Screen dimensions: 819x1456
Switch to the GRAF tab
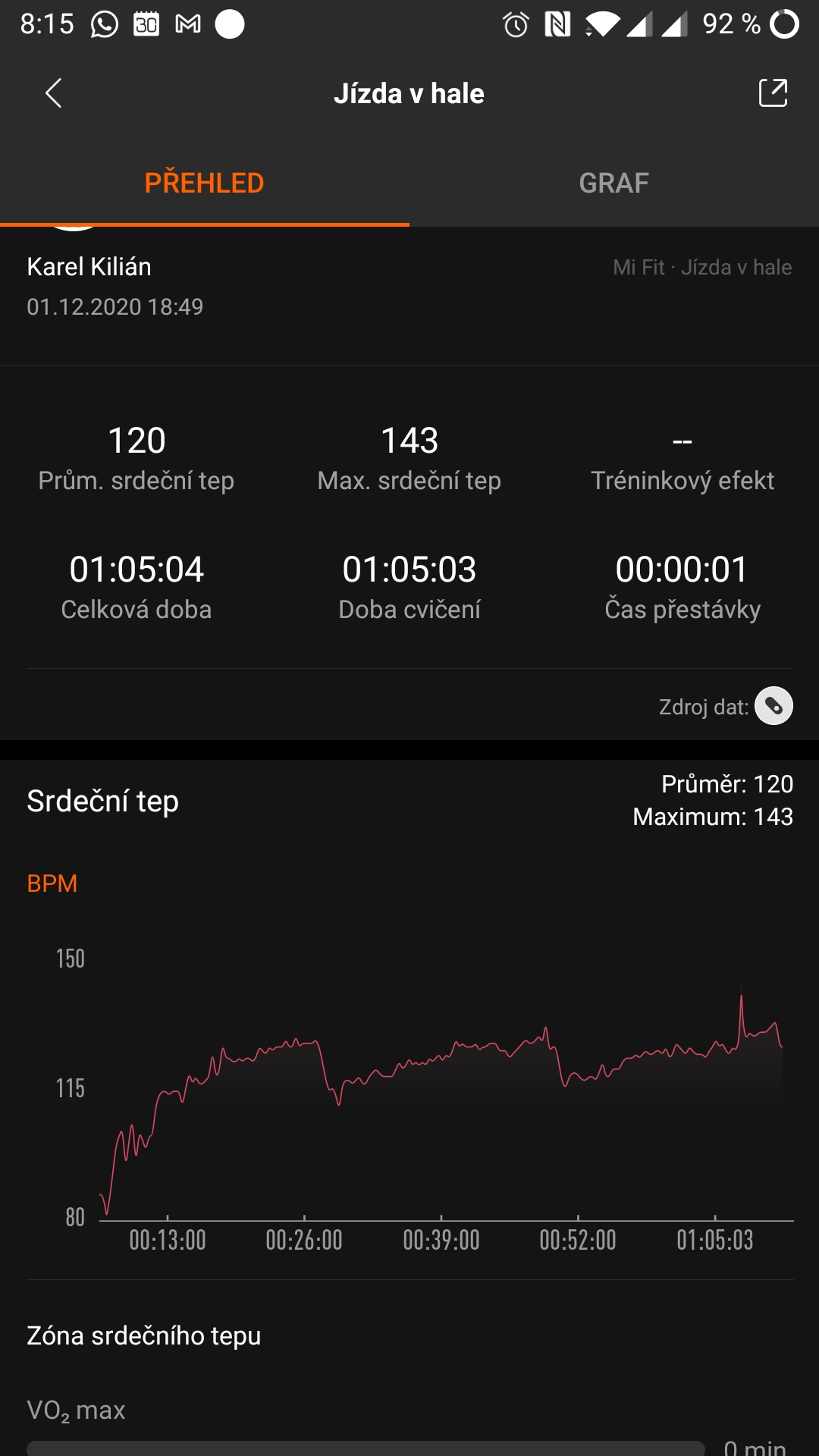tap(613, 183)
